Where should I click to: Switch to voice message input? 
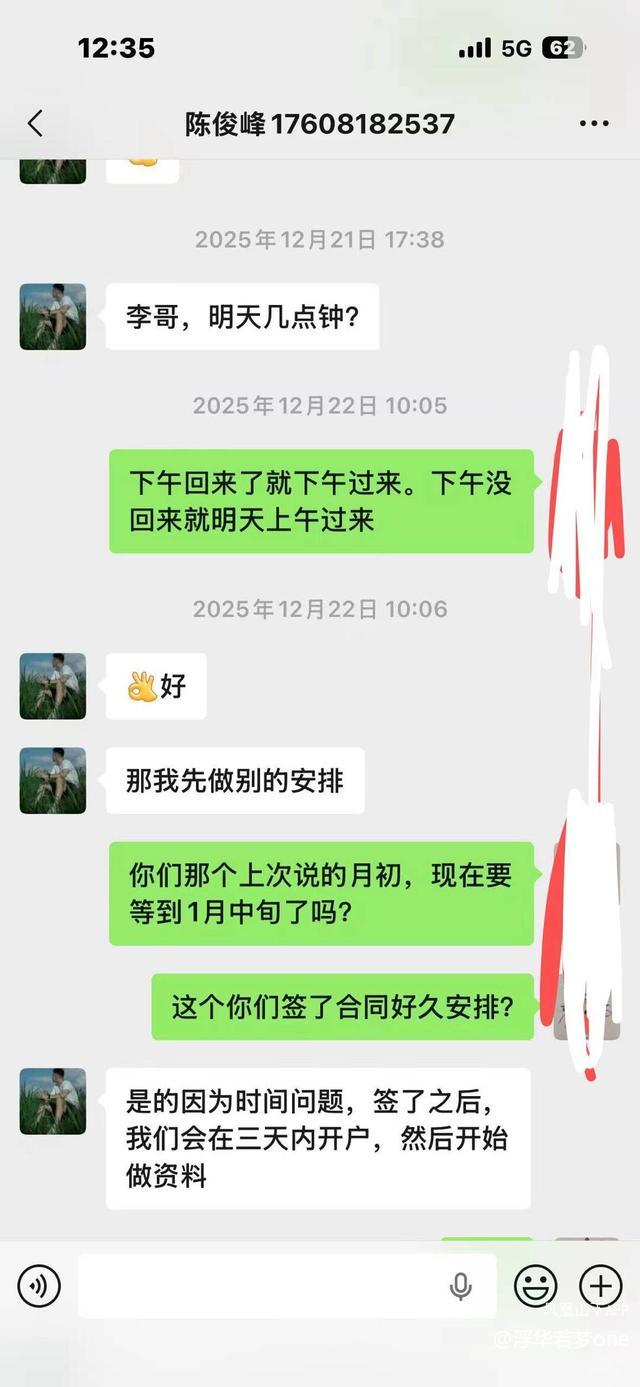pos(39,1286)
